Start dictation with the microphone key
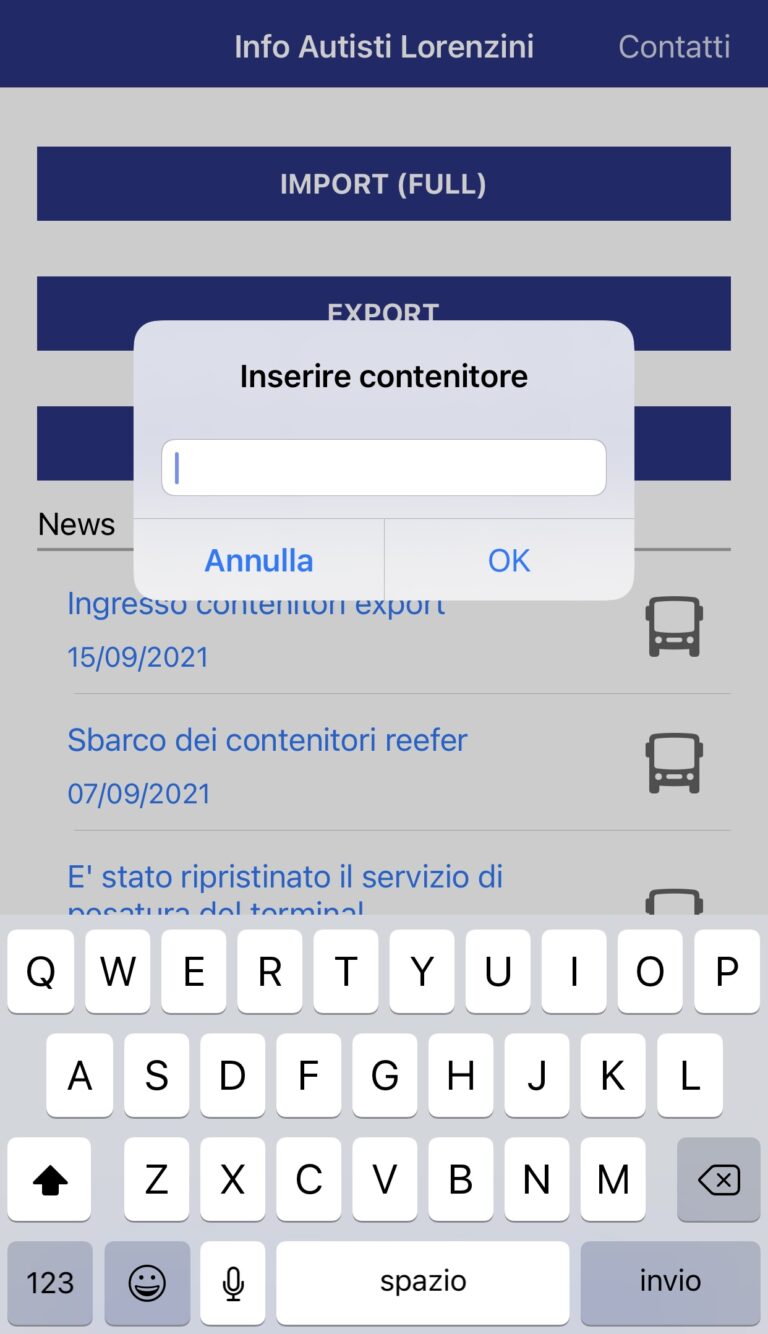 pyautogui.click(x=233, y=1282)
